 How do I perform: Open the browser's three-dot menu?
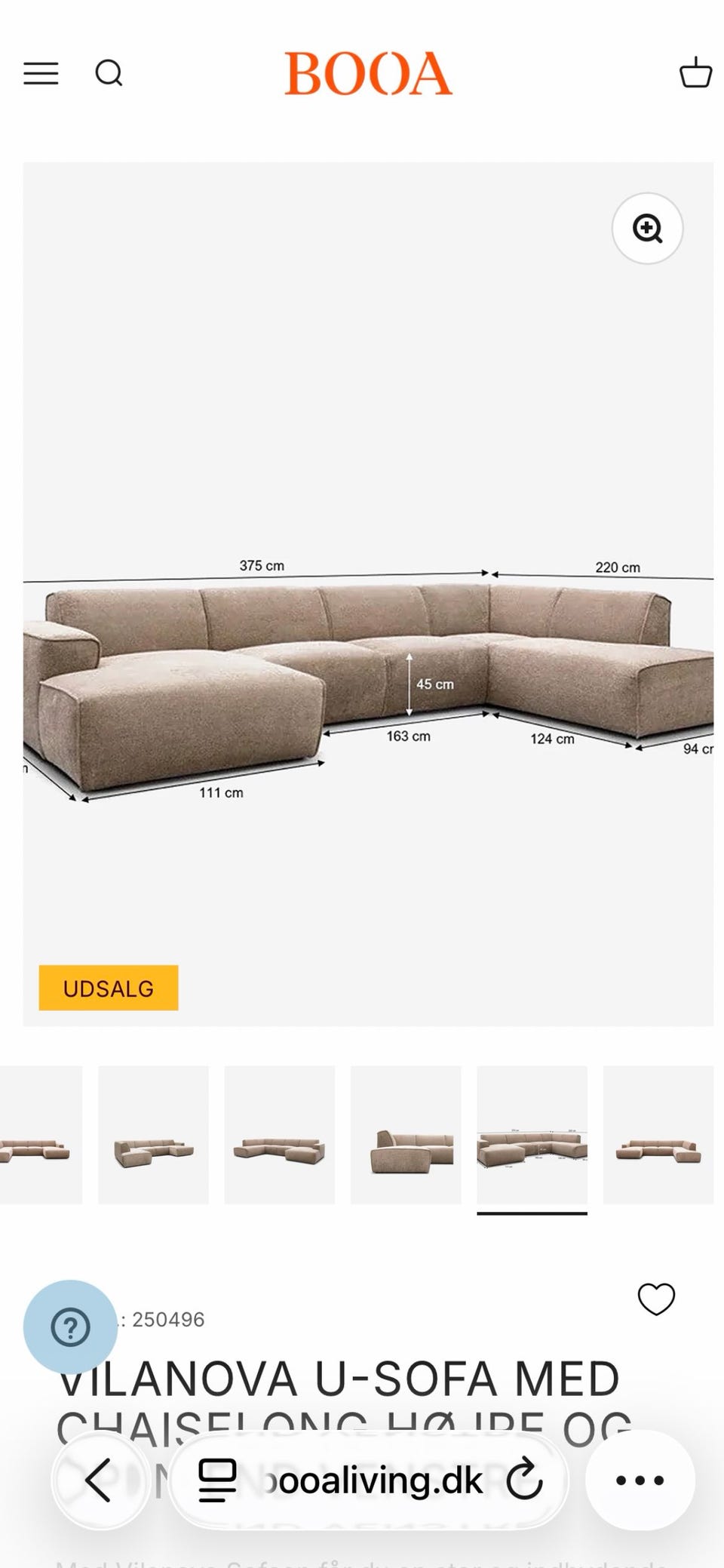(640, 1480)
